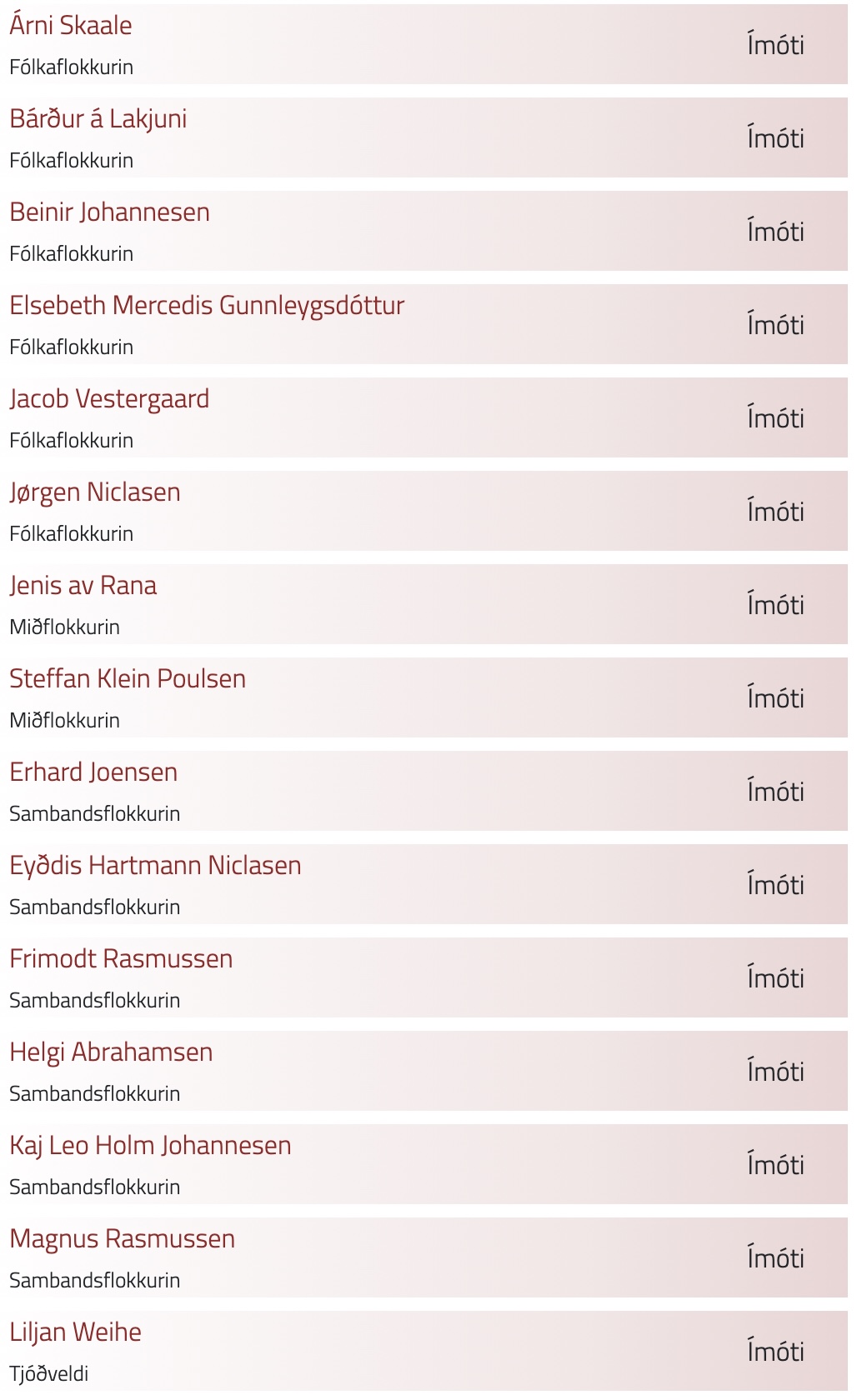Screen dimensions: 857x1400
Task: Select Jacob Vestergaard in the list
Action: (x=109, y=399)
